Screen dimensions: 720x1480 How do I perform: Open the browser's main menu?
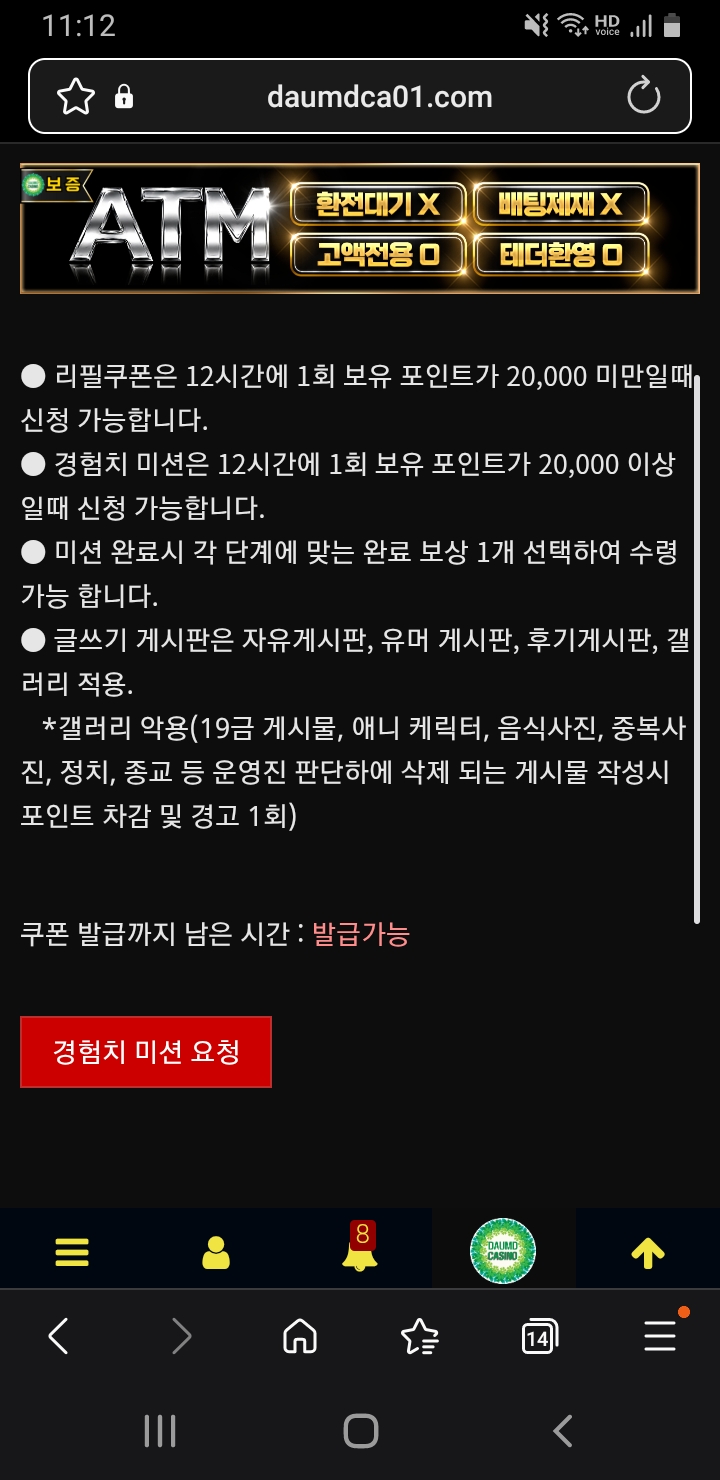tap(661, 1335)
